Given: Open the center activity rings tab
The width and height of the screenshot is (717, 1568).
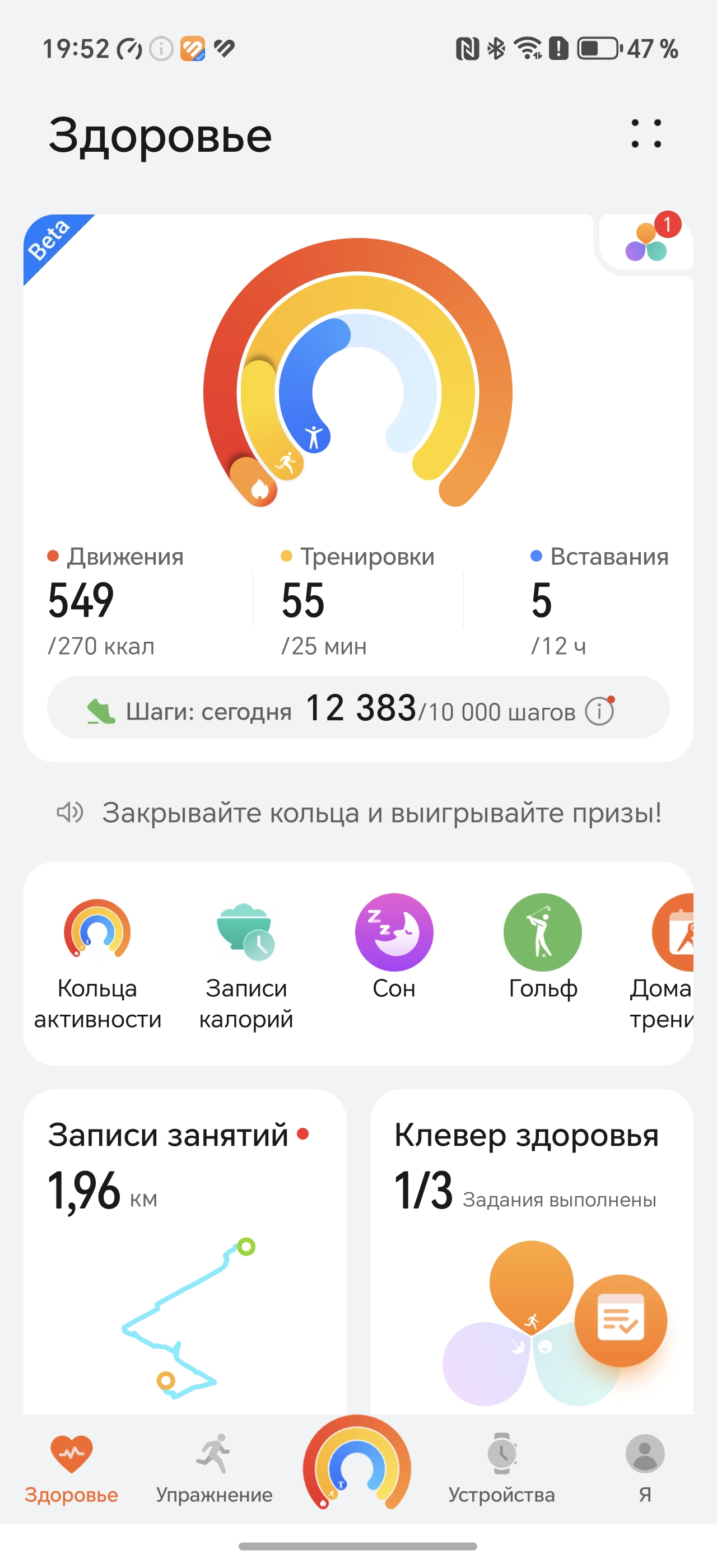Looking at the screenshot, I should point(357,1464).
